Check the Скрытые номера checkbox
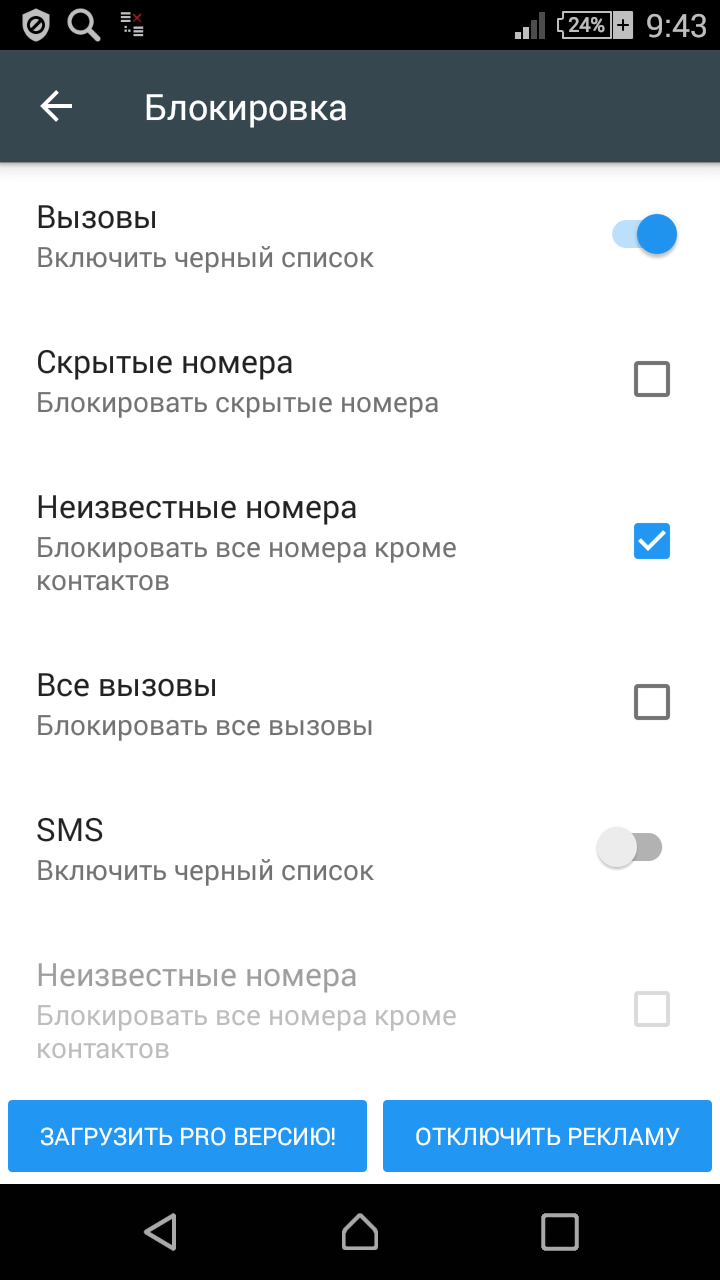 651,380
